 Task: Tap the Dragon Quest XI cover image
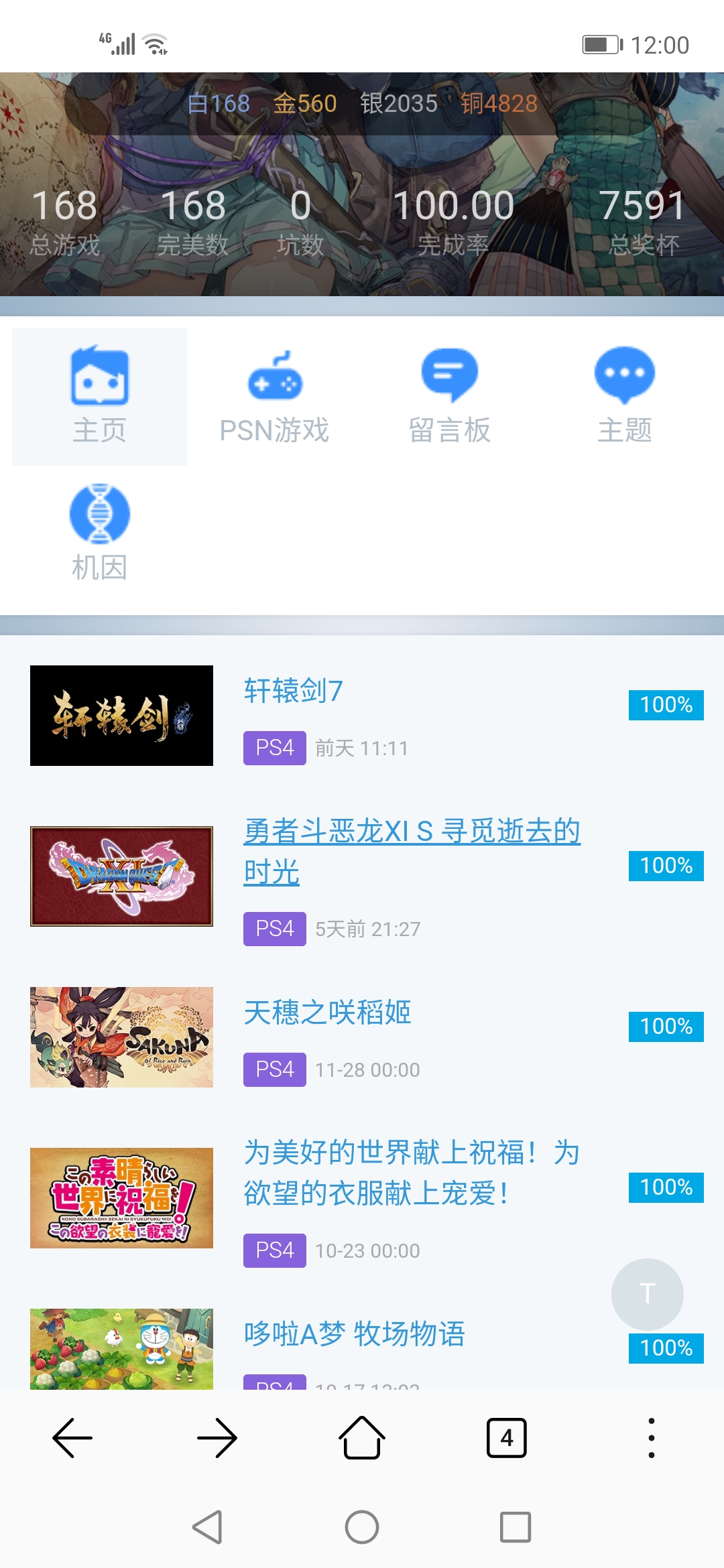[121, 876]
